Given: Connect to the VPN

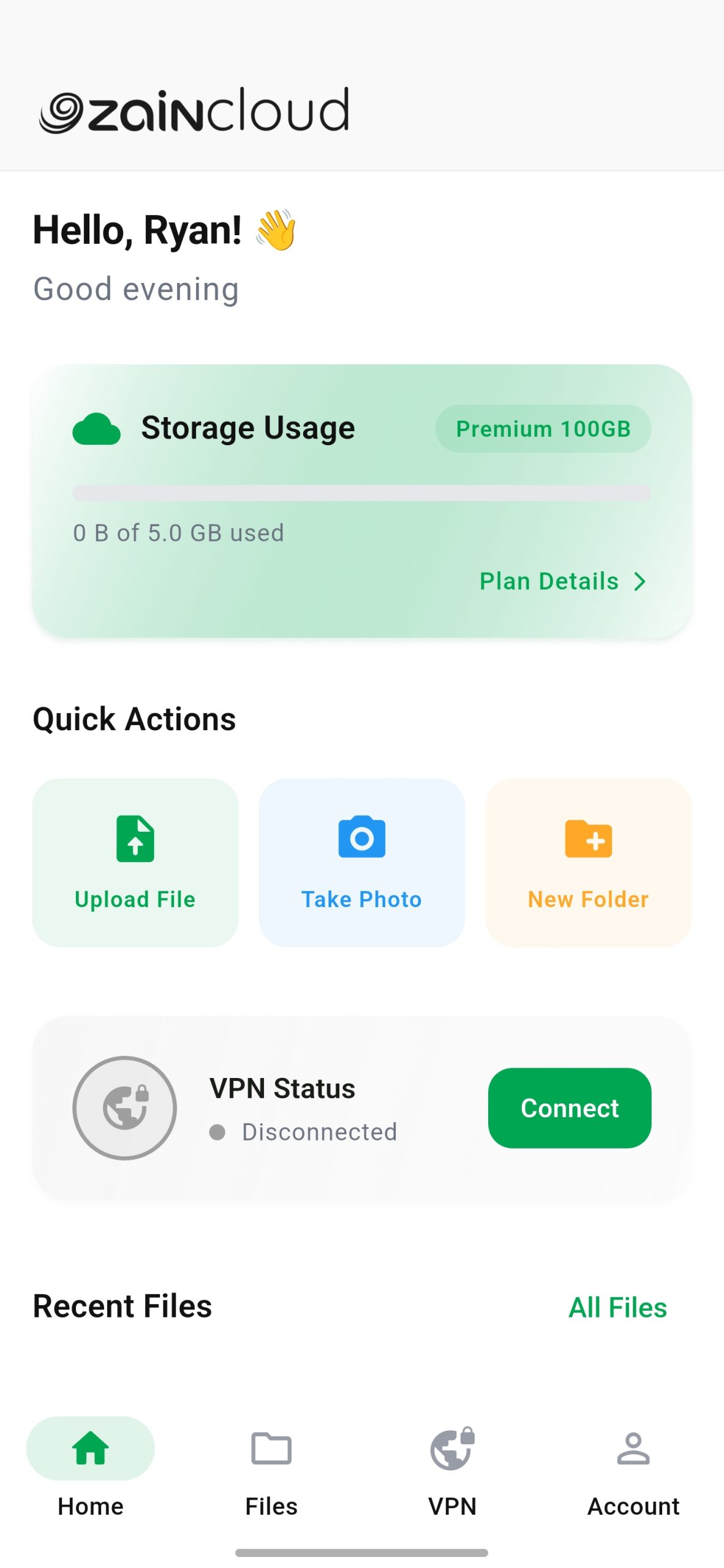Looking at the screenshot, I should click(x=569, y=1107).
